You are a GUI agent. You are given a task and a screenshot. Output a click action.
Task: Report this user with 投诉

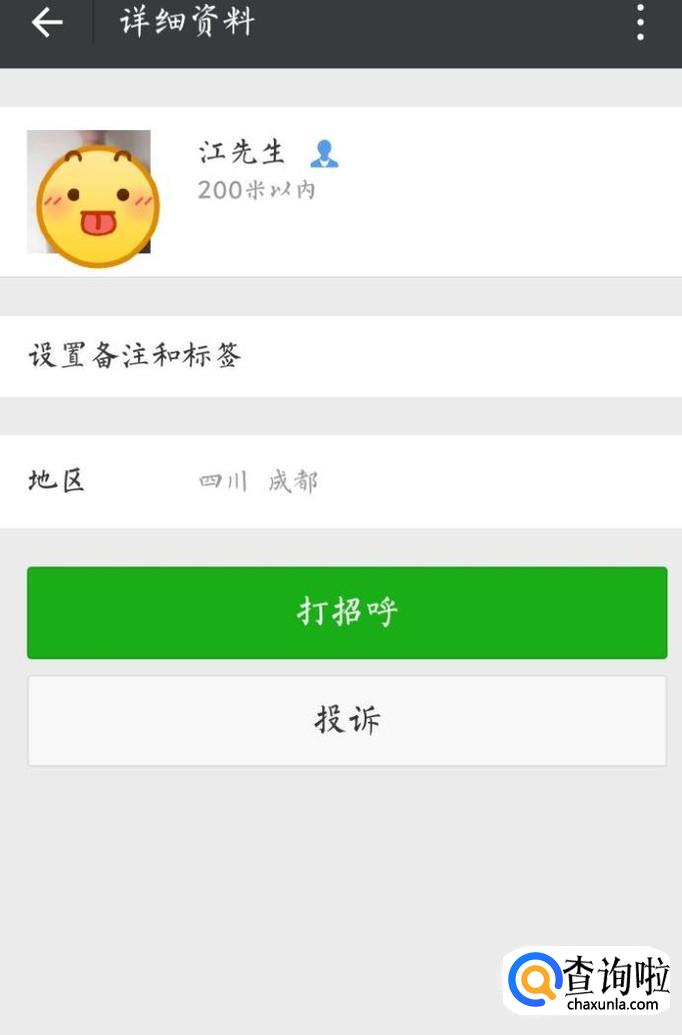347,720
